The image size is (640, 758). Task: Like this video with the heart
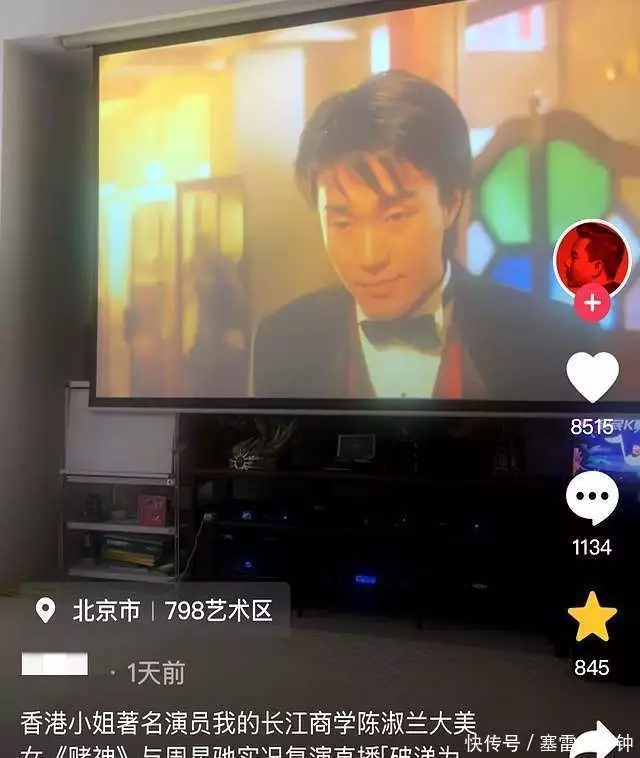(592, 377)
